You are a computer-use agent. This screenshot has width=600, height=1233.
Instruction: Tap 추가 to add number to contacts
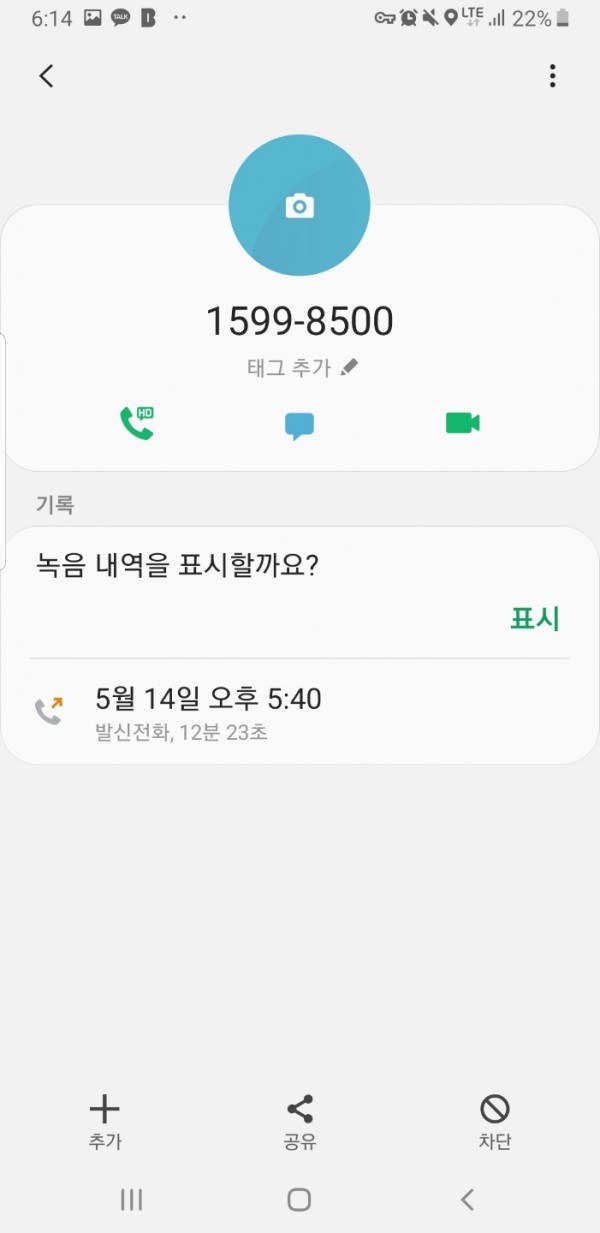click(104, 1121)
